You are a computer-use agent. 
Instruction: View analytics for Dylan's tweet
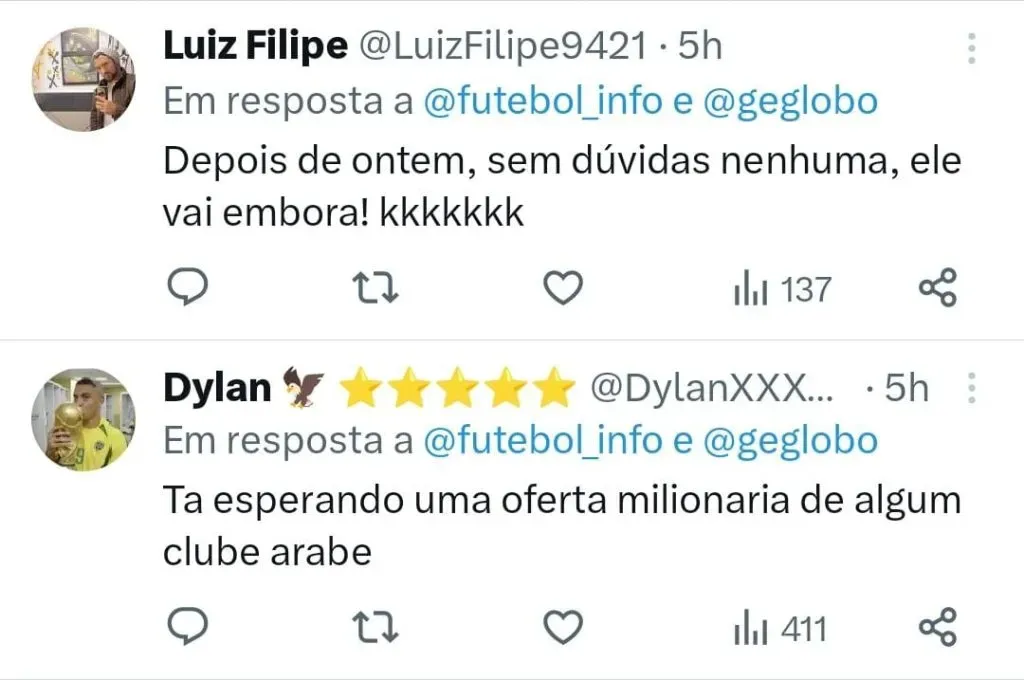[x=779, y=629]
